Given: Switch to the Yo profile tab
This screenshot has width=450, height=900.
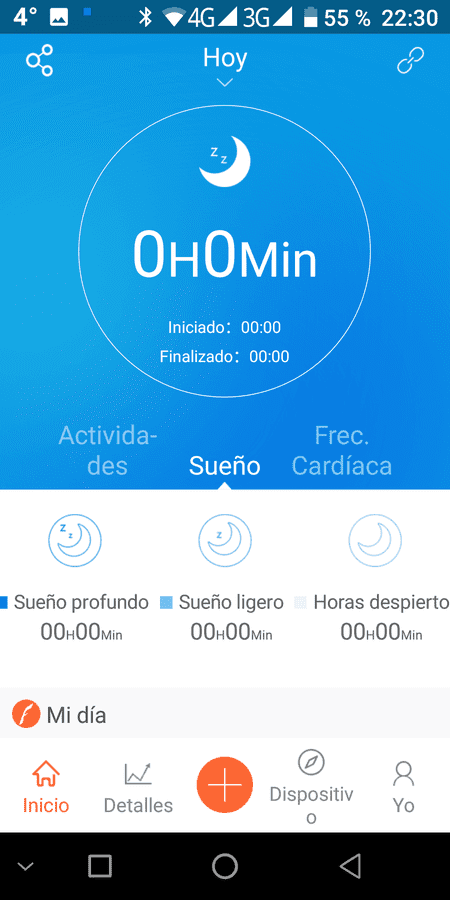Looking at the screenshot, I should 404,787.
